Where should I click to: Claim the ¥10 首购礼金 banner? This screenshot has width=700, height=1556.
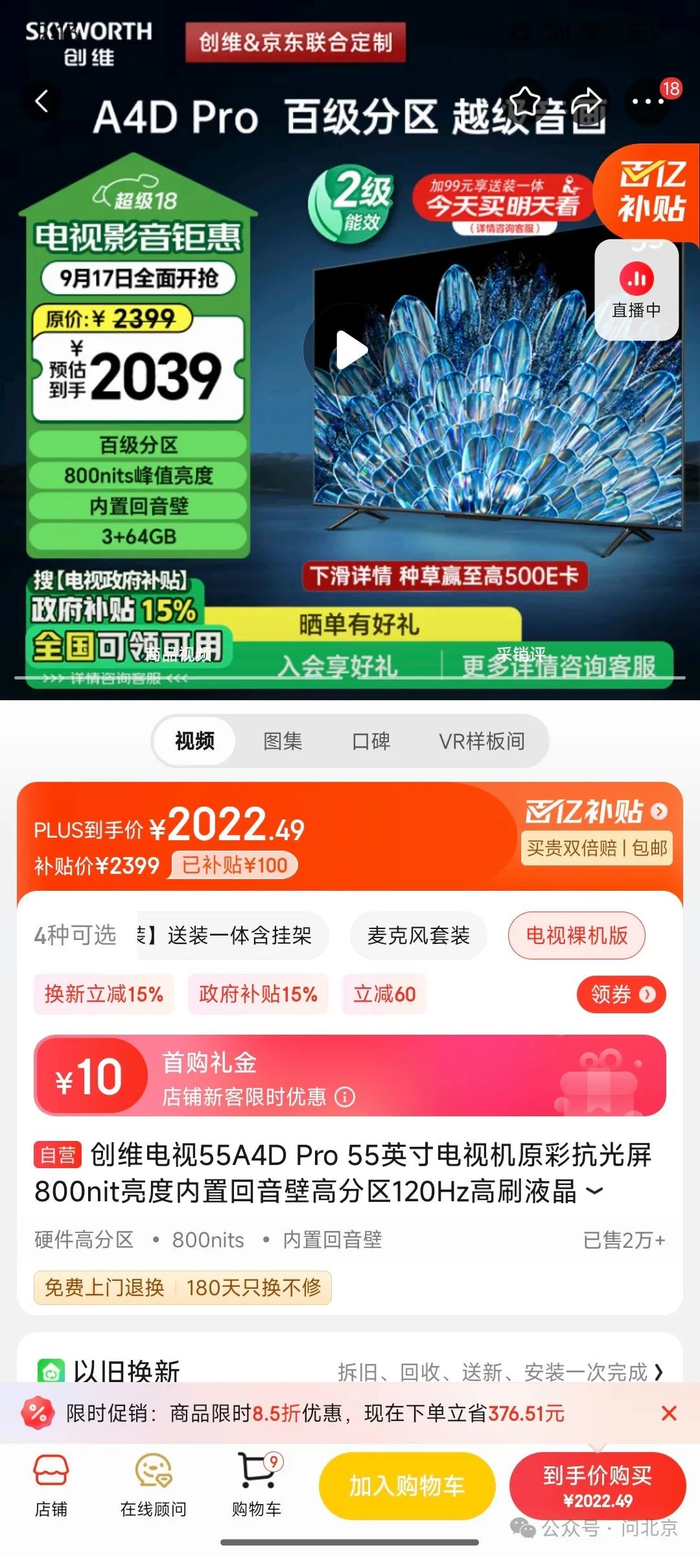350,1075
